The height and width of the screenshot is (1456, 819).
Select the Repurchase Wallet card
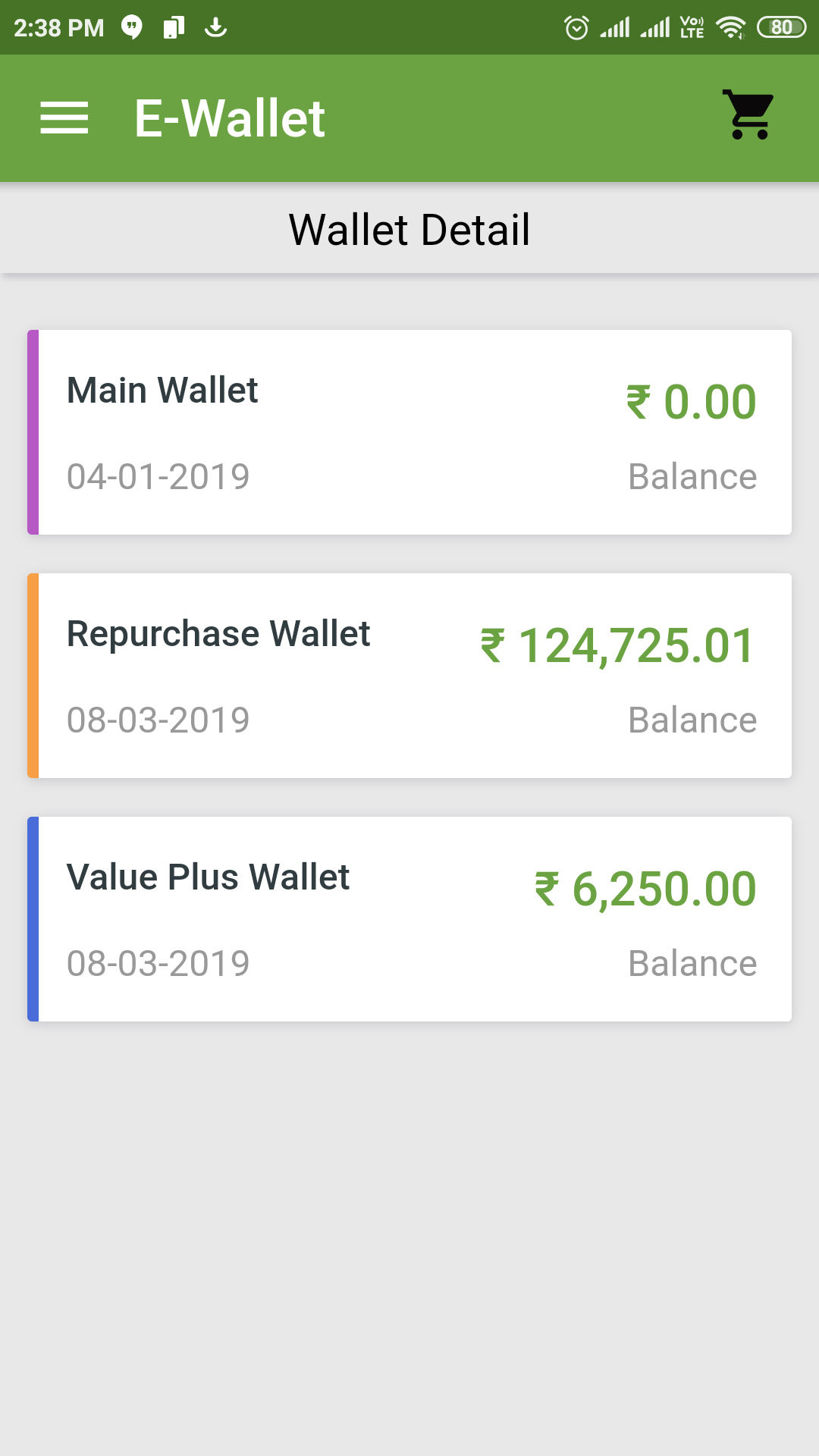pos(409,675)
